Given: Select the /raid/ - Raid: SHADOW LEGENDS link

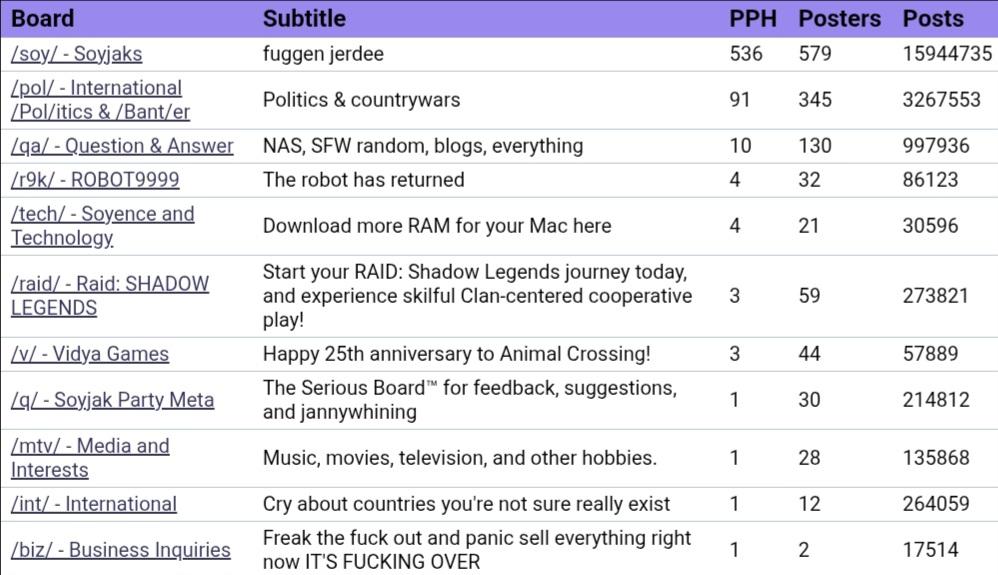Looking at the screenshot, I should point(110,284).
